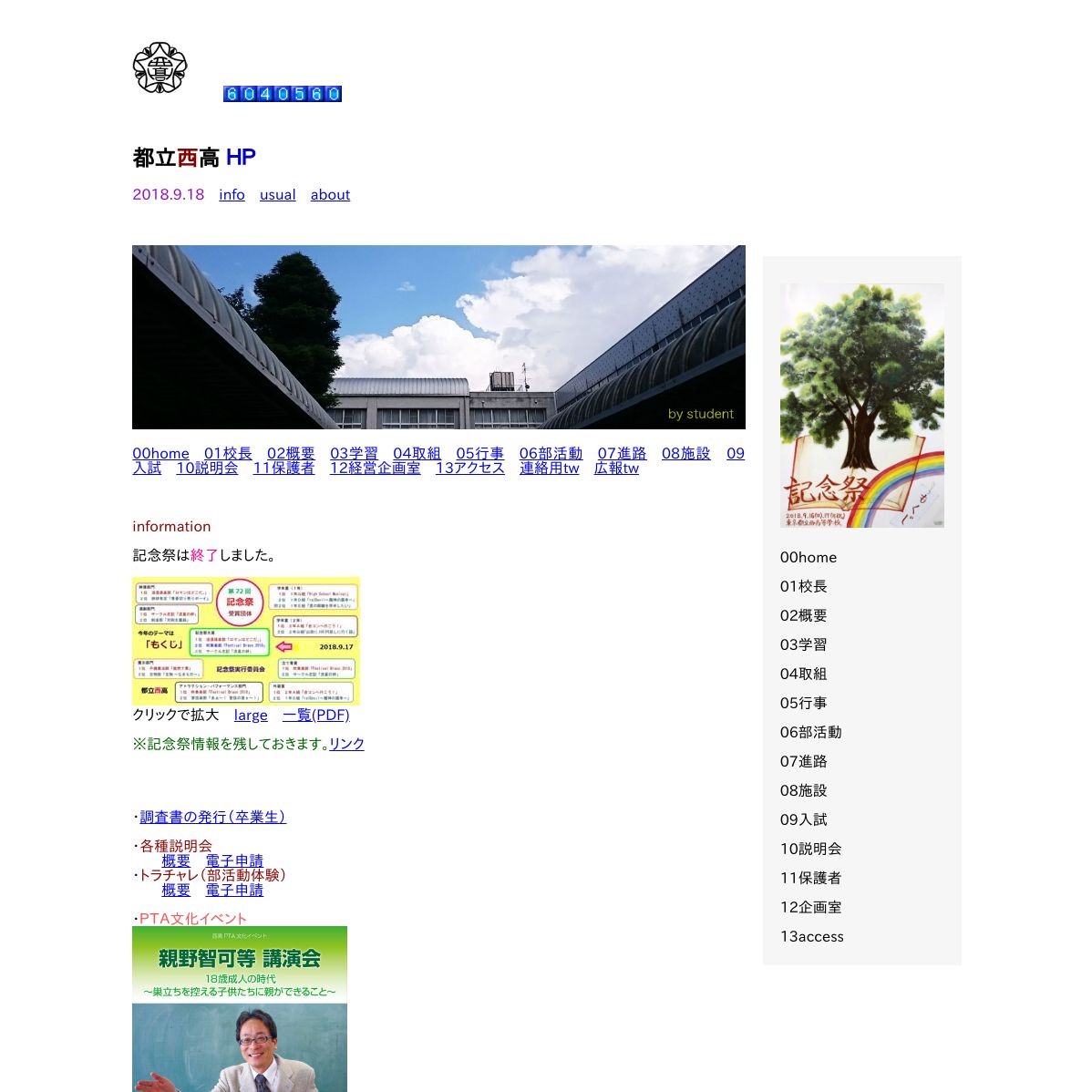Open 電子申請 under 各種説明会
The height and width of the screenshot is (1092, 1092).
pyautogui.click(x=234, y=860)
